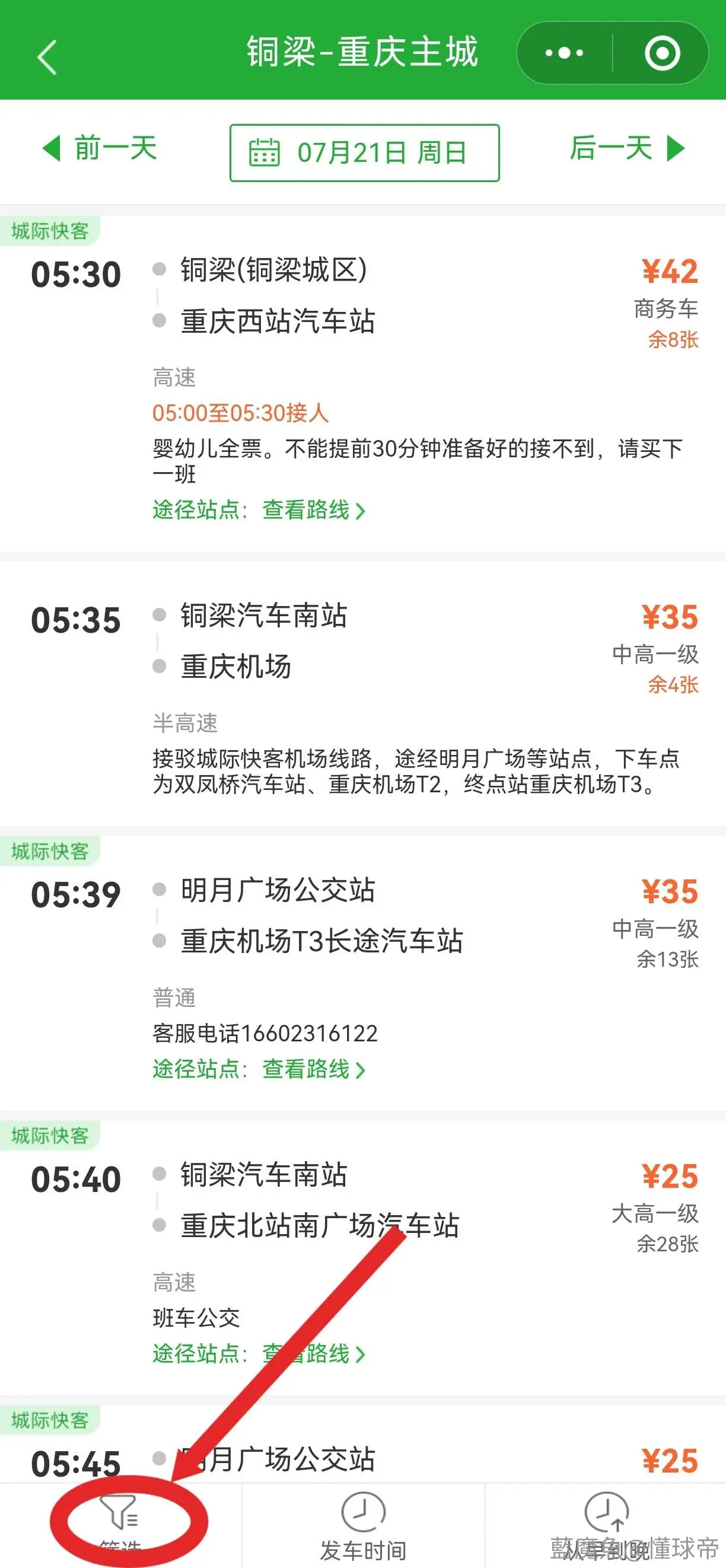Go back using the top-left arrow
726x1568 pixels.
coord(47,57)
